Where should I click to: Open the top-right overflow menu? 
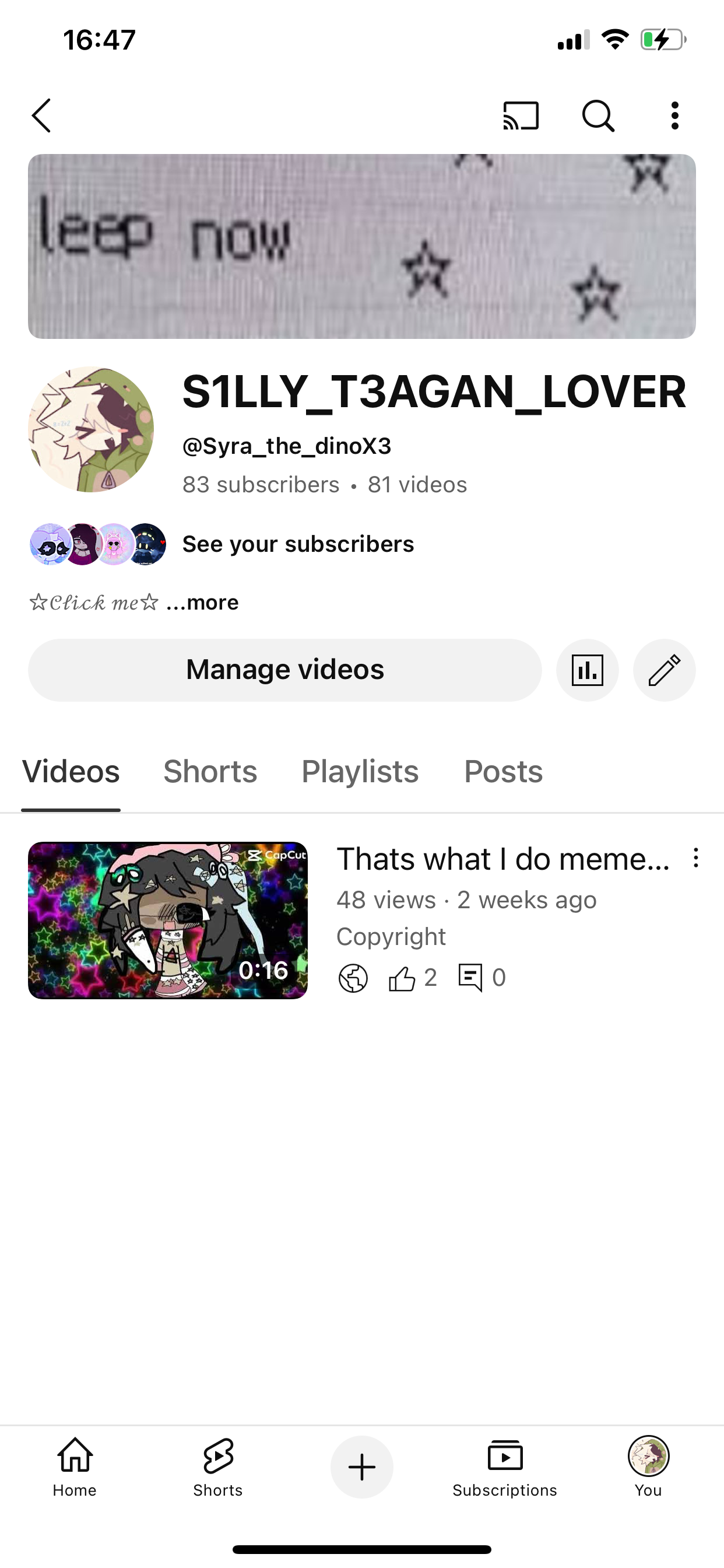coord(674,116)
